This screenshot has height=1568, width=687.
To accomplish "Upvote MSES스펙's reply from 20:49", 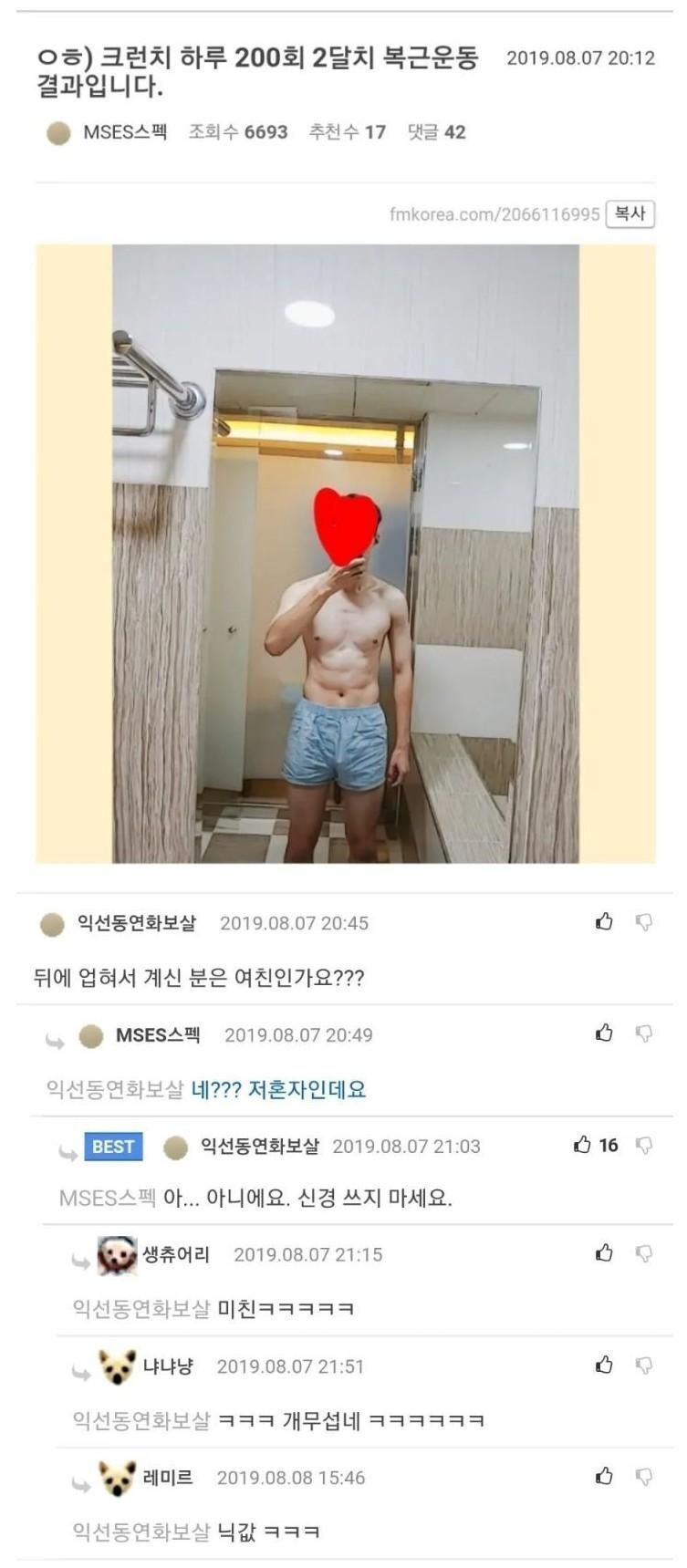I will click(x=604, y=1033).
